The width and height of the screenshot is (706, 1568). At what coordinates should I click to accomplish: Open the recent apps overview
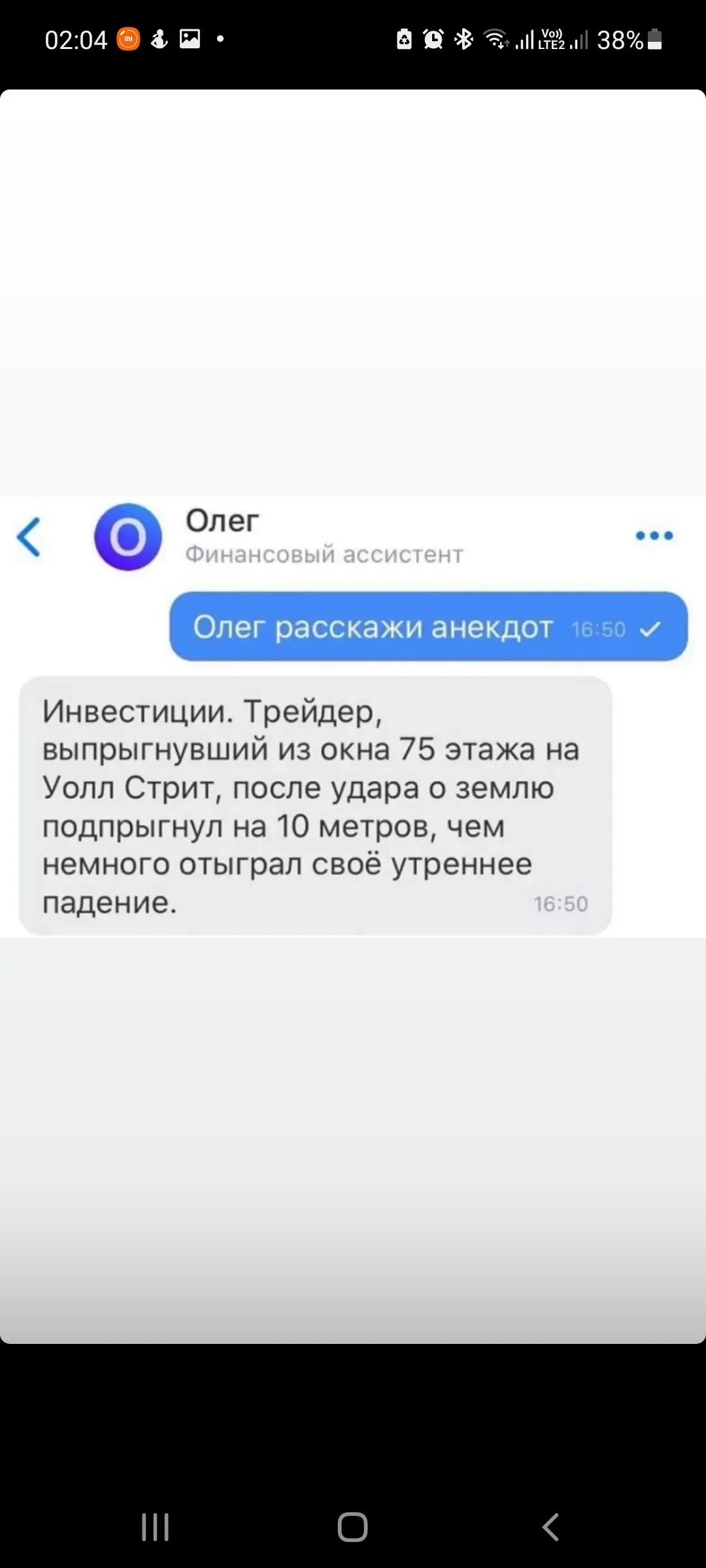coord(156,1527)
